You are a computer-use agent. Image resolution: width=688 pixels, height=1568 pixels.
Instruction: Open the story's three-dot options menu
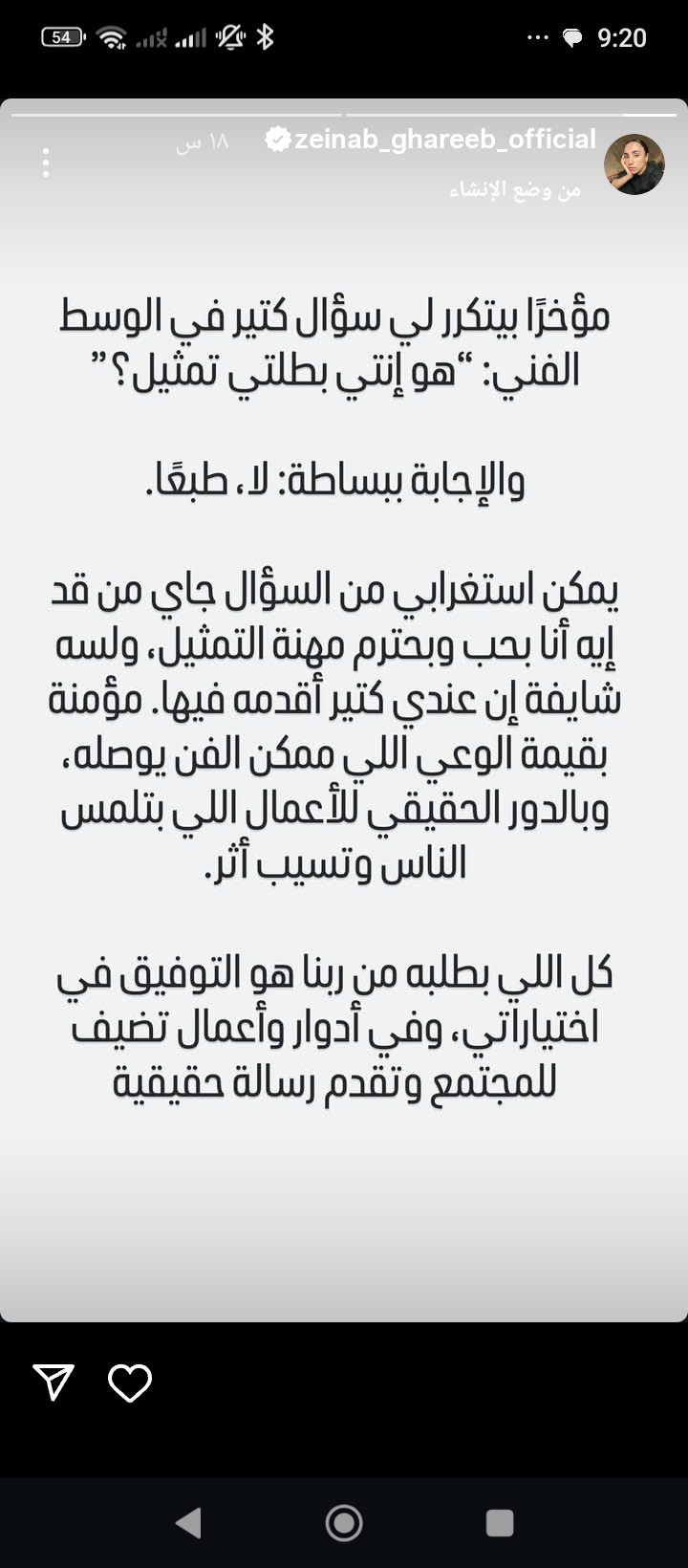pyautogui.click(x=46, y=163)
